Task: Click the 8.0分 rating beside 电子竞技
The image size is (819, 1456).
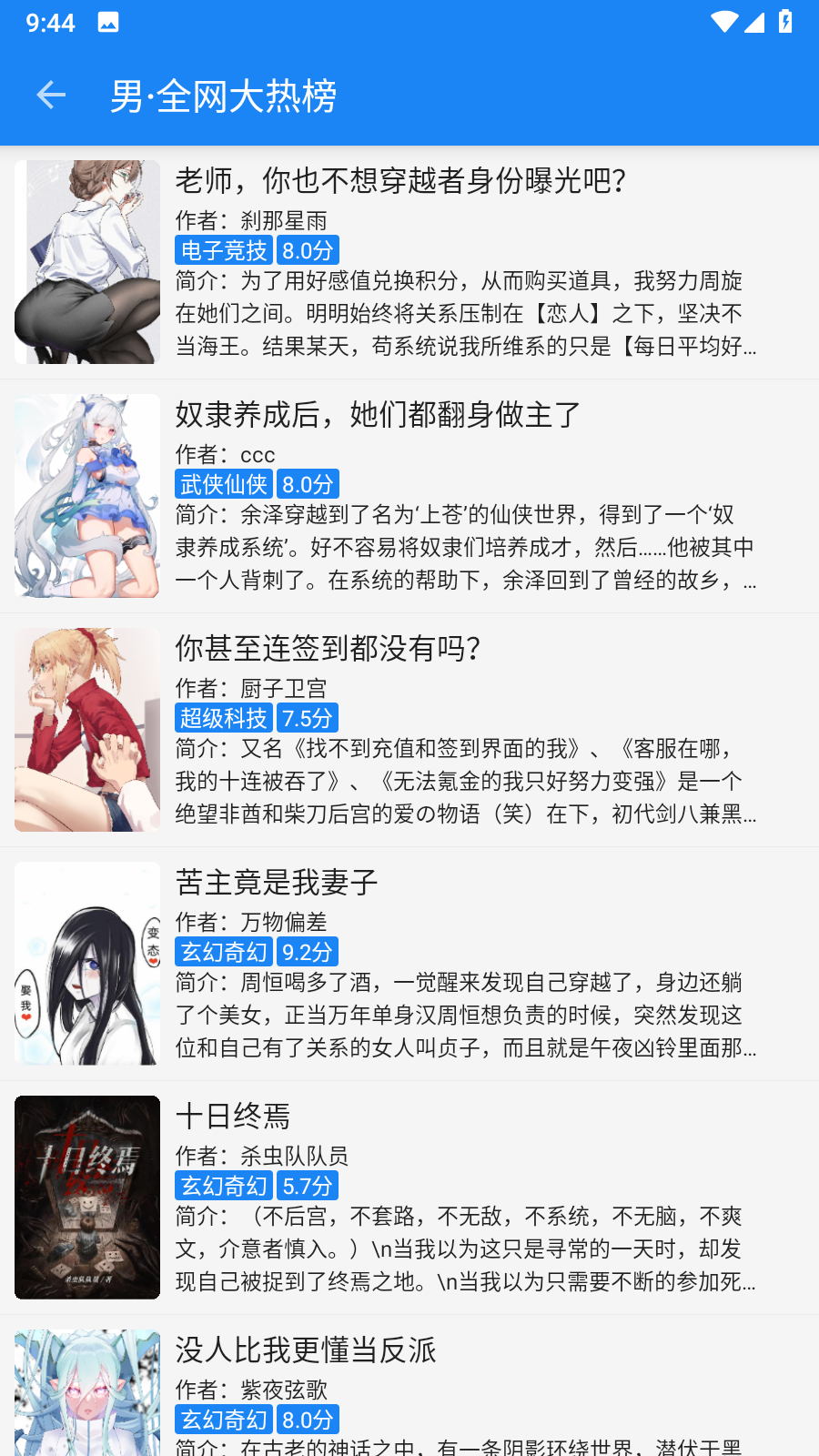Action: tap(308, 249)
